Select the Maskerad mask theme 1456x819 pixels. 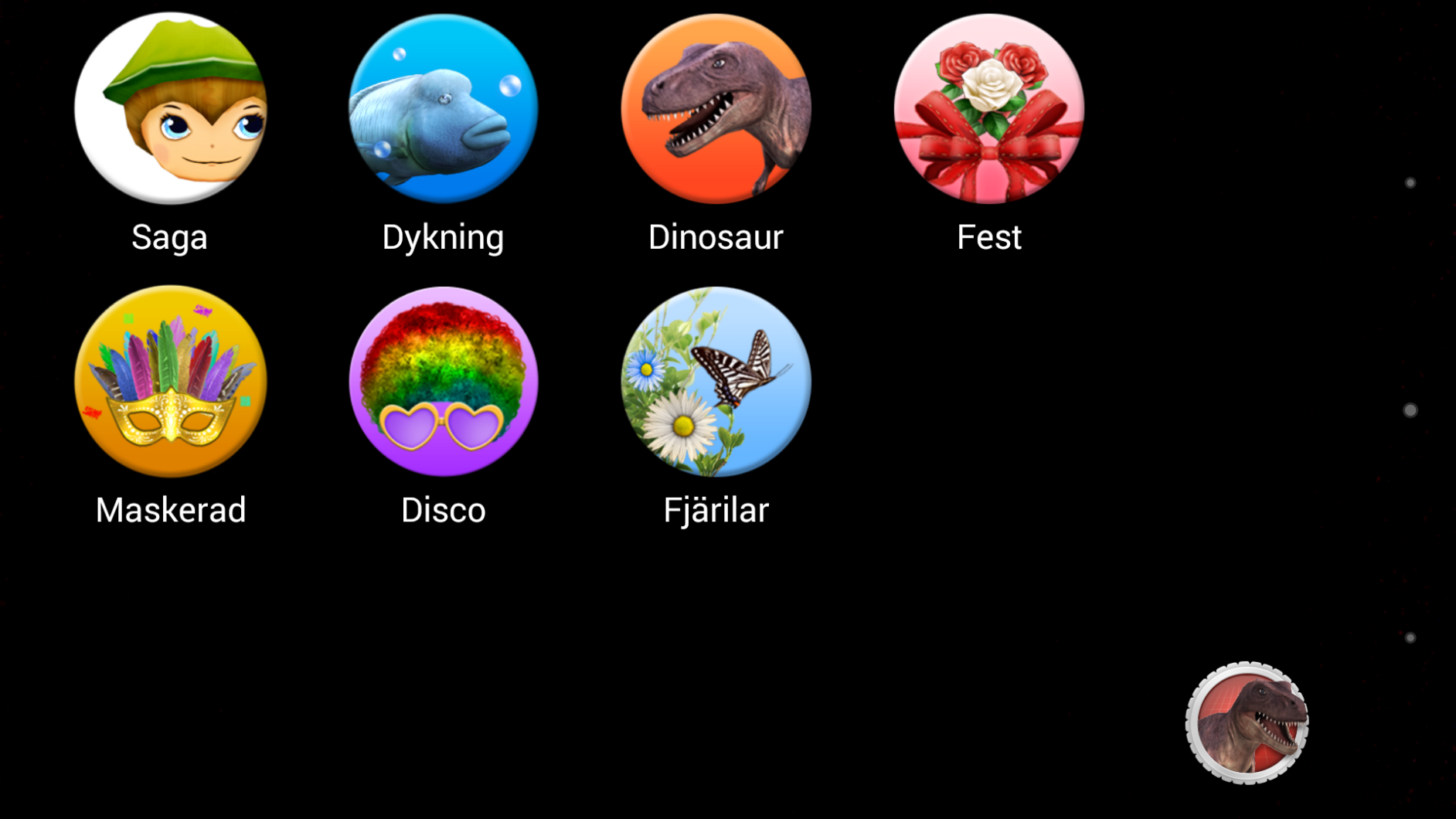click(170, 381)
